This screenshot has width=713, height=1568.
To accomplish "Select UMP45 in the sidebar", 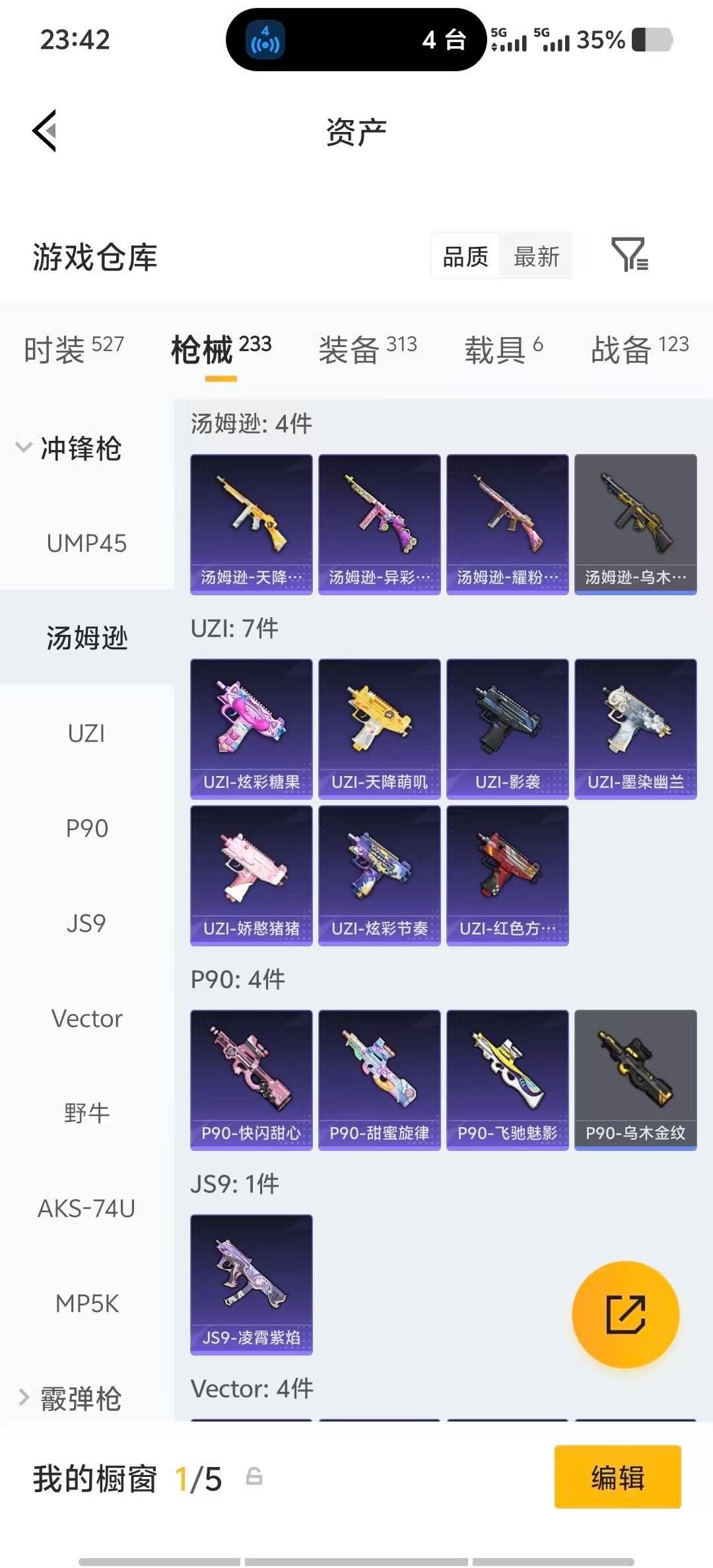I will click(x=86, y=544).
